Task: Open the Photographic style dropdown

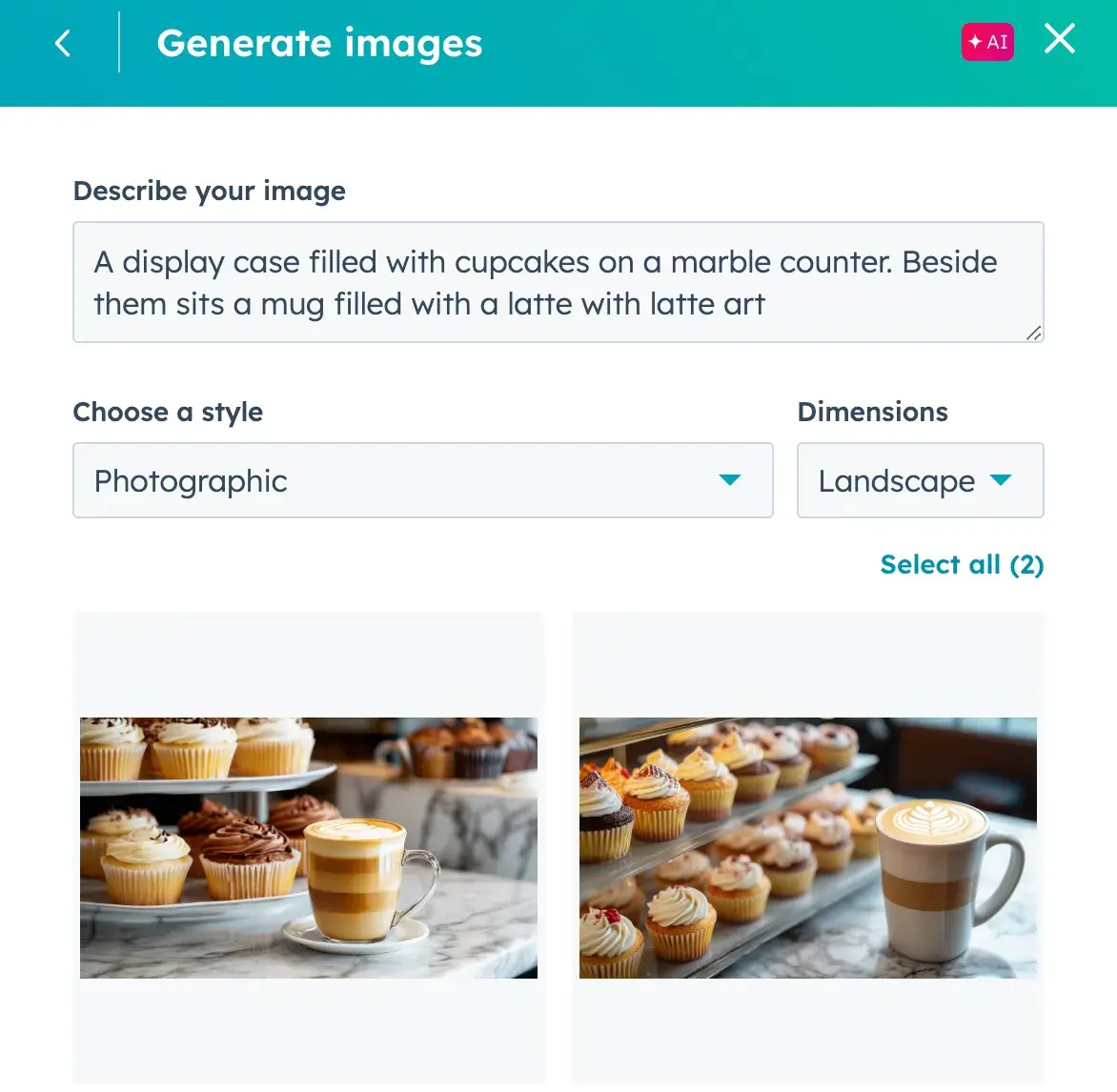Action: 422,480
